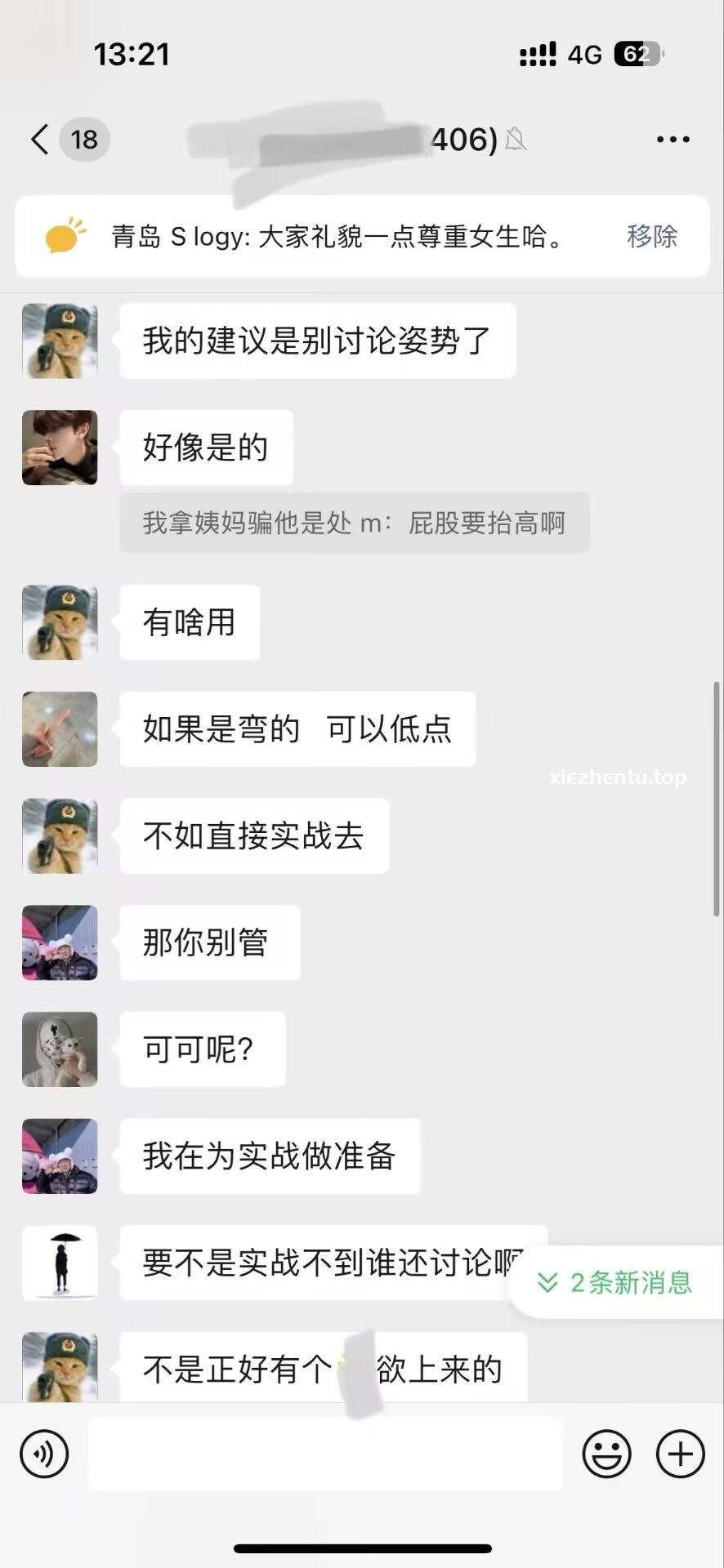The width and height of the screenshot is (724, 1568).
Task: Tap the message input field
Action: pos(325,1454)
